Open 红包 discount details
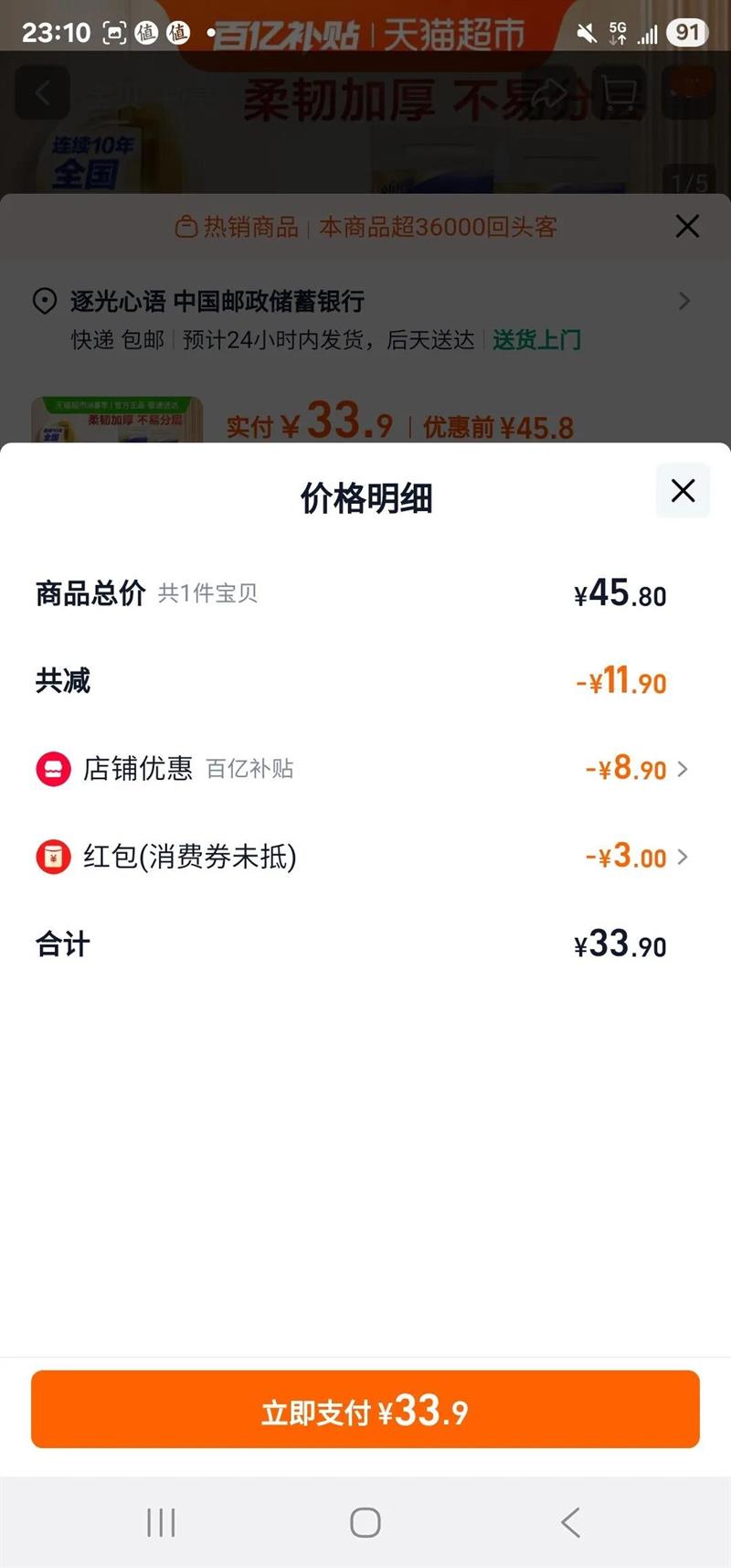The width and height of the screenshot is (731, 1568). [x=636, y=857]
